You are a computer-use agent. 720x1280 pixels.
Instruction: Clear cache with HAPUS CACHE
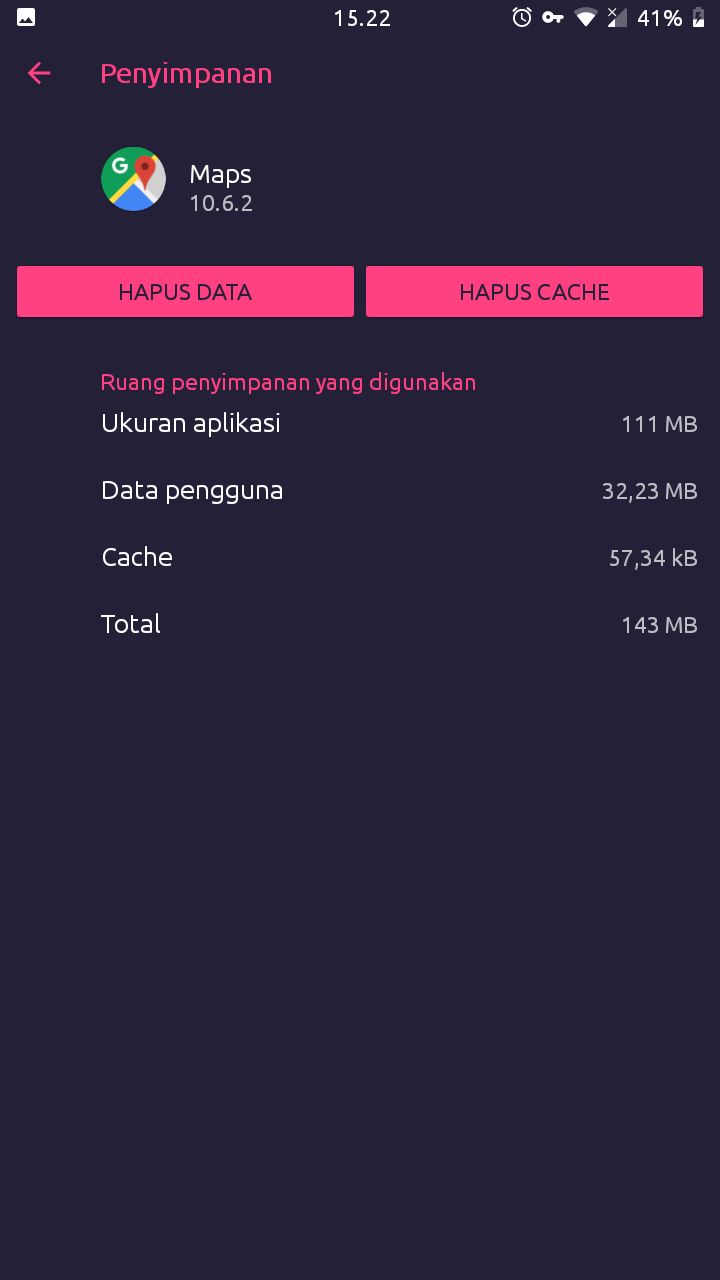[534, 292]
